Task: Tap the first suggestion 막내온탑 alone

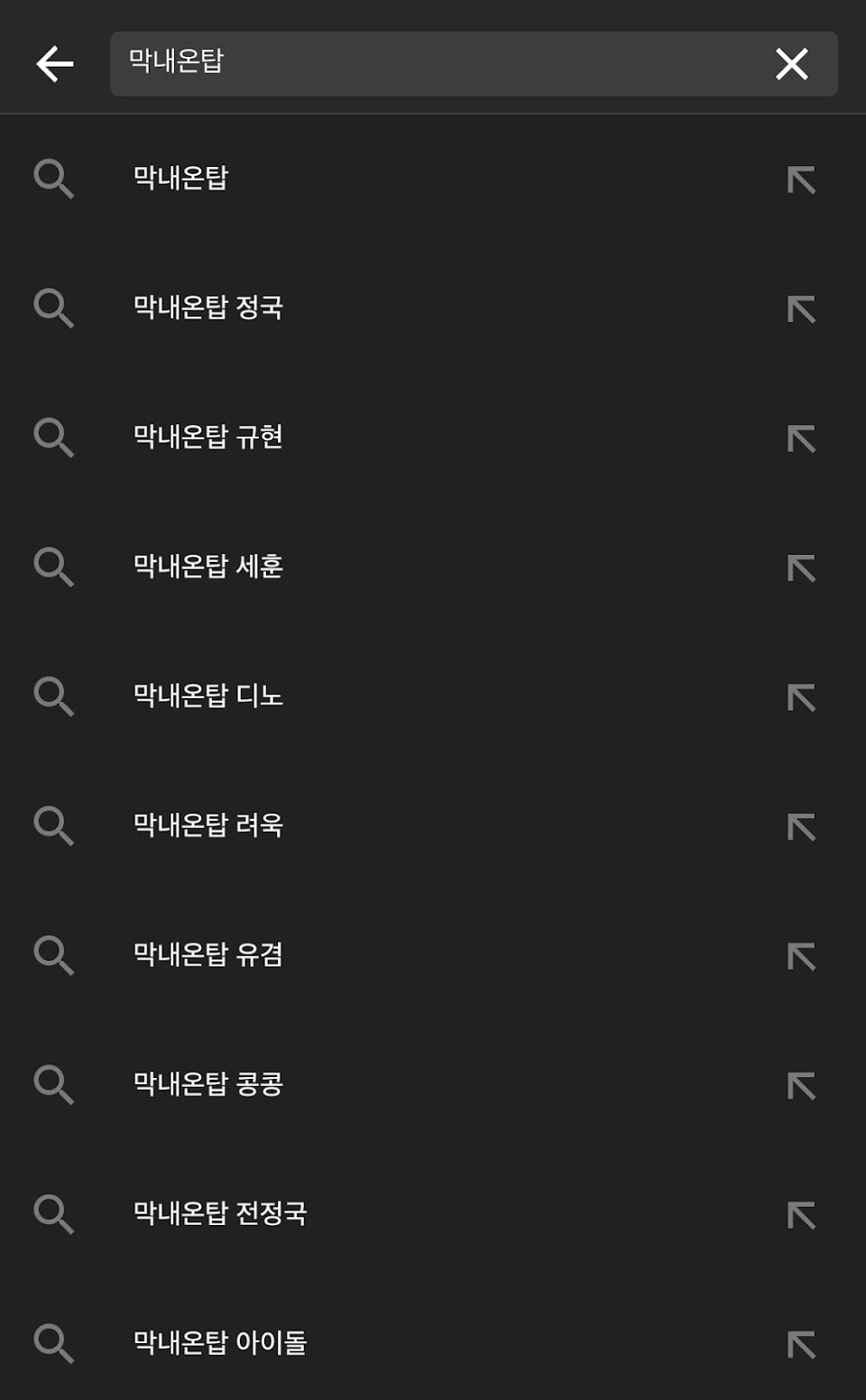Action: 433,180
